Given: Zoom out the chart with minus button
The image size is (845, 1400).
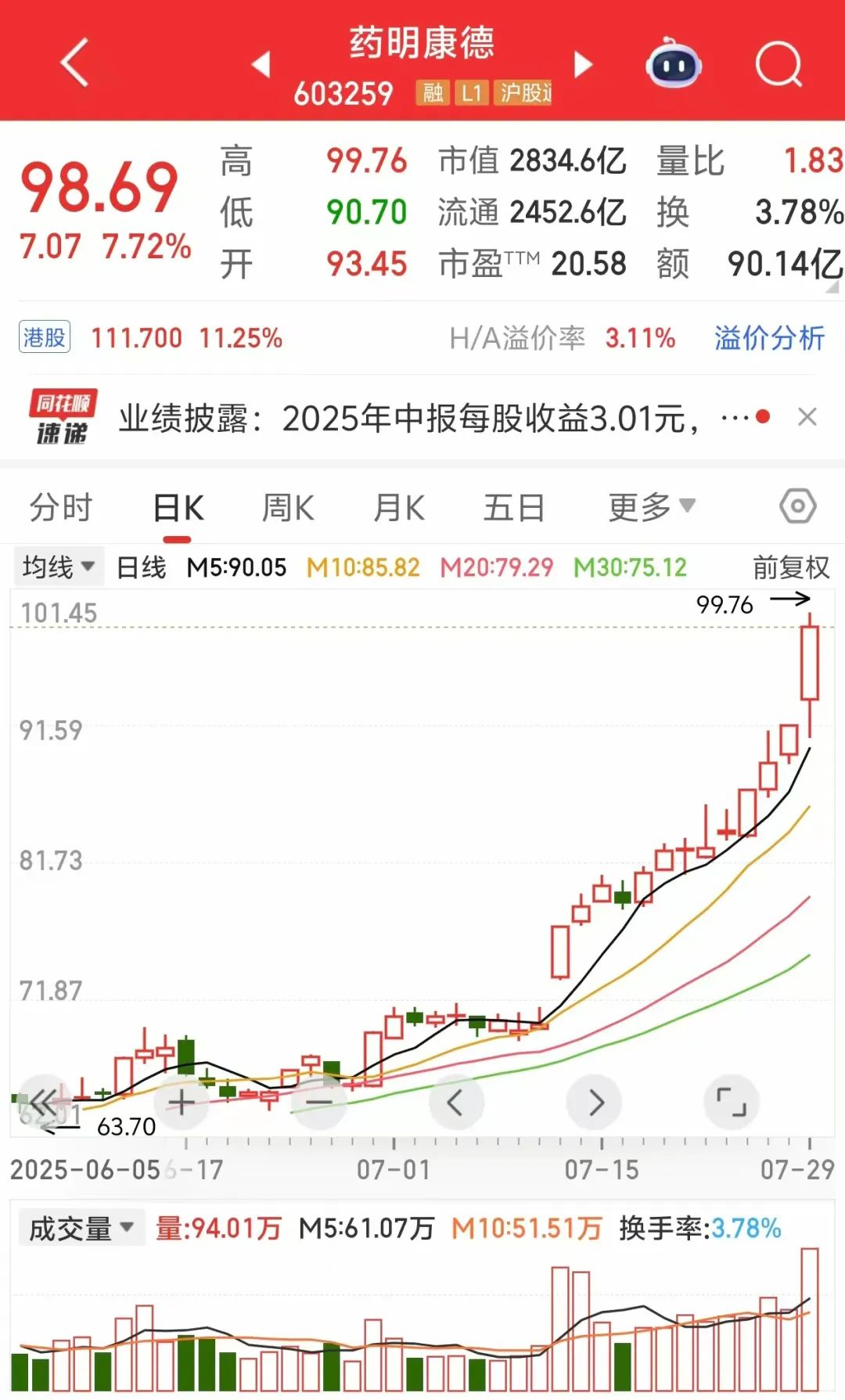Looking at the screenshot, I should click(x=319, y=1103).
